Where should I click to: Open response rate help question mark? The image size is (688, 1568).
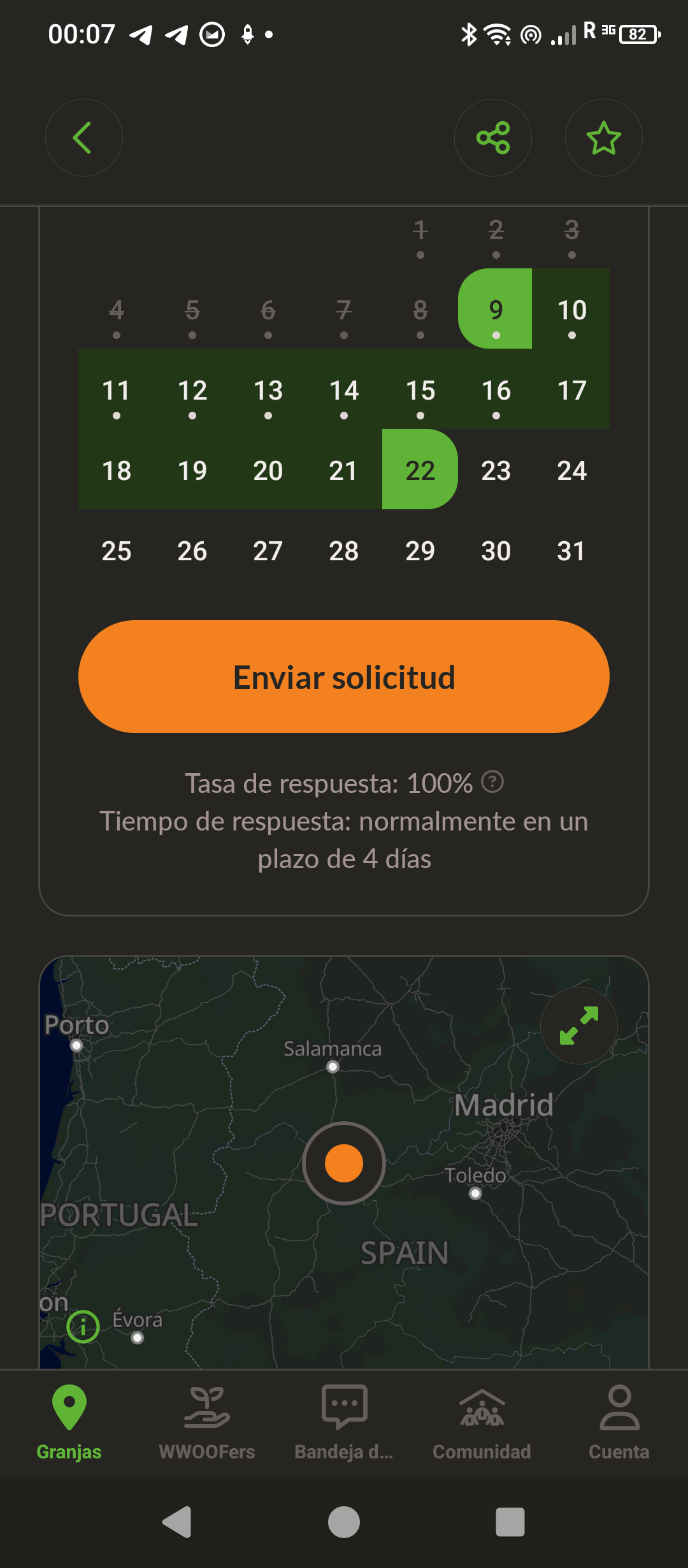pos(492,781)
